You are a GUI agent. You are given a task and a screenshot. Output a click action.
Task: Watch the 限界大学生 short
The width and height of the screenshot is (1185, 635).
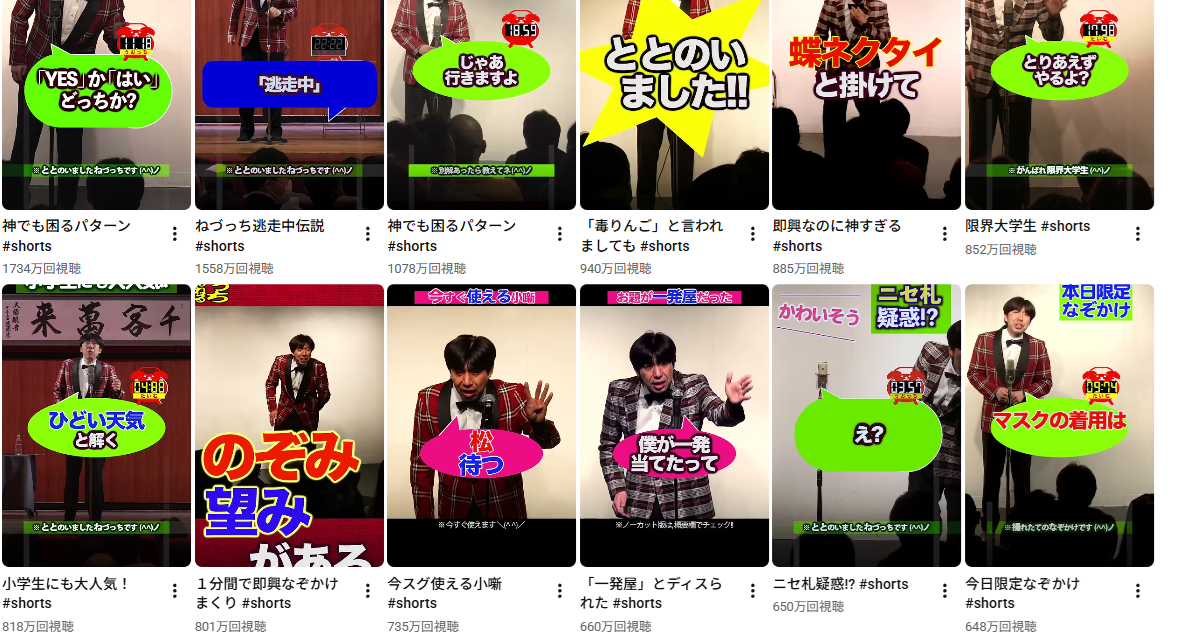pyautogui.click(x=1059, y=100)
